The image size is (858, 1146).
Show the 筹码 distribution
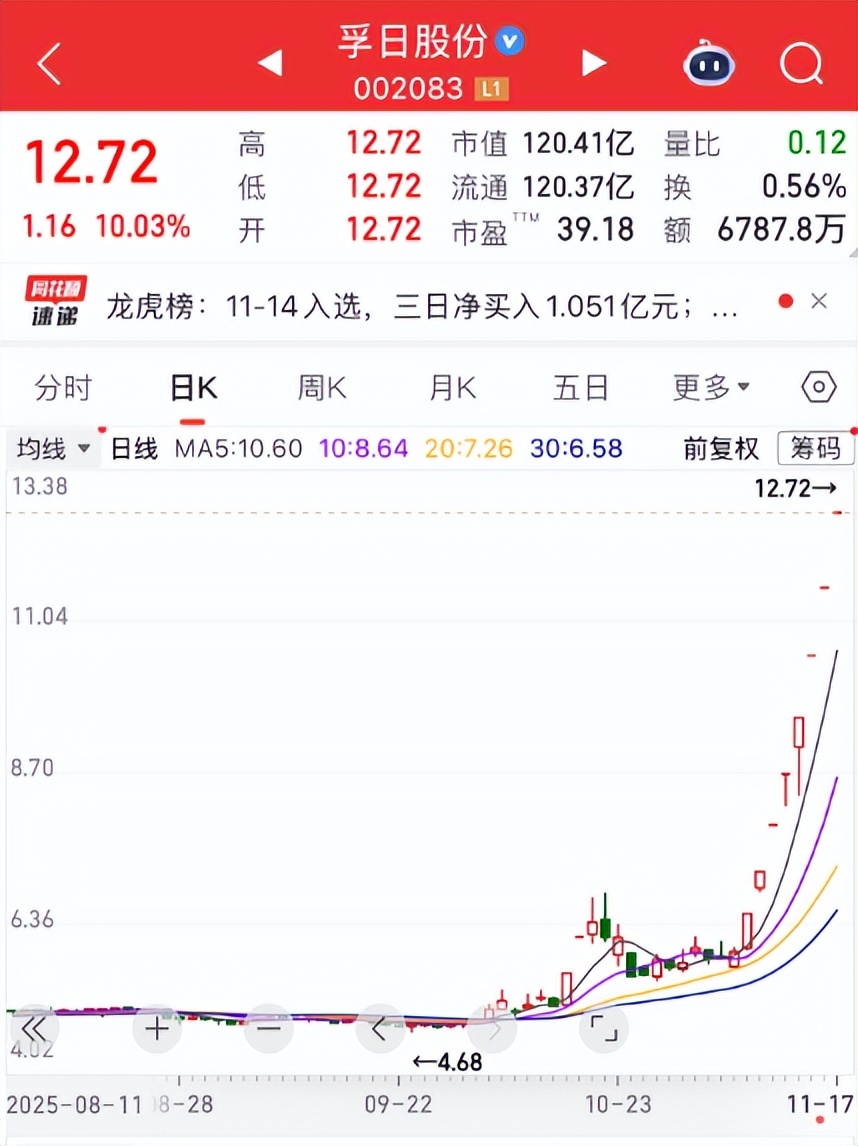click(x=815, y=449)
